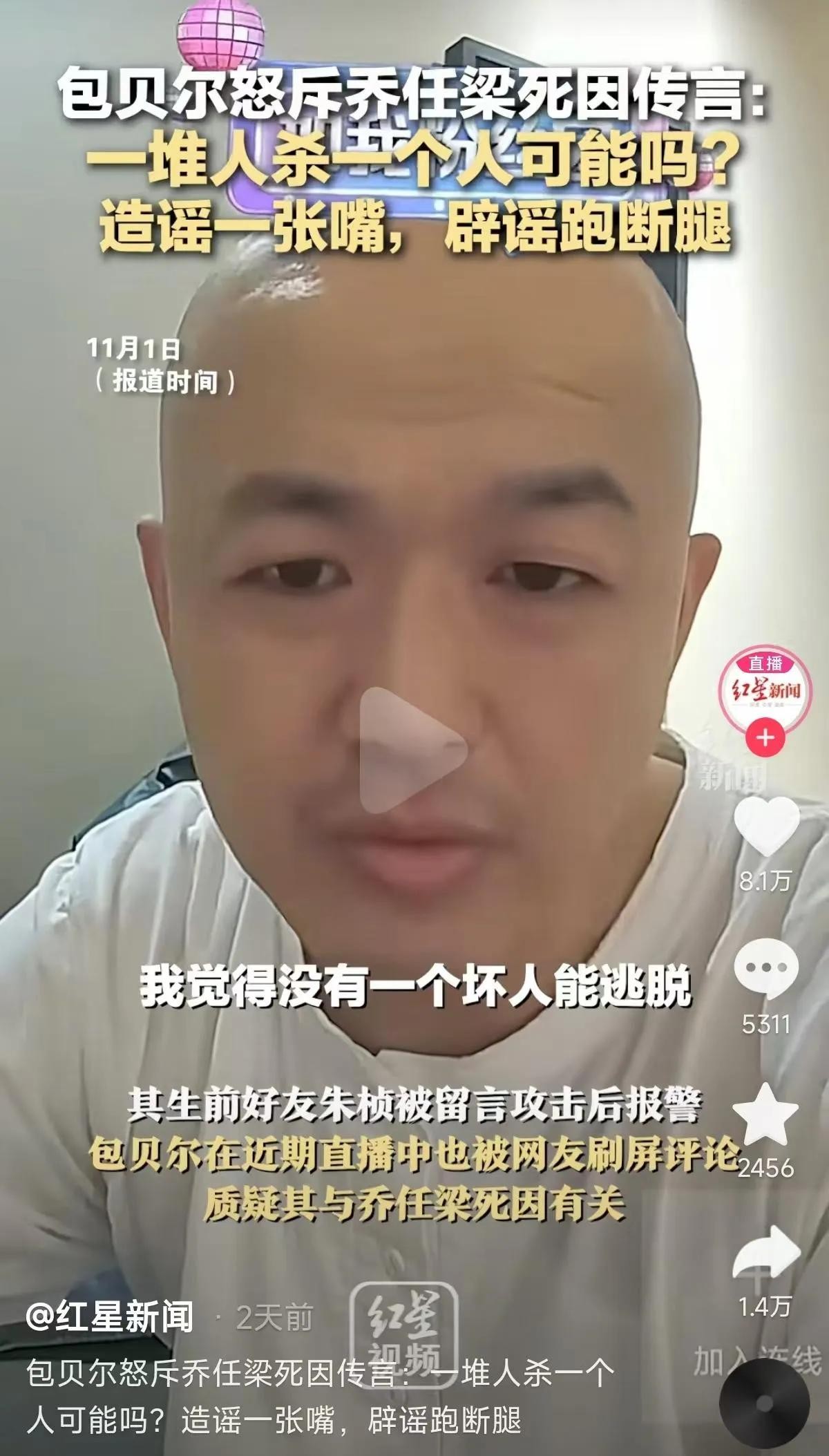Like this video

pyautogui.click(x=765, y=826)
